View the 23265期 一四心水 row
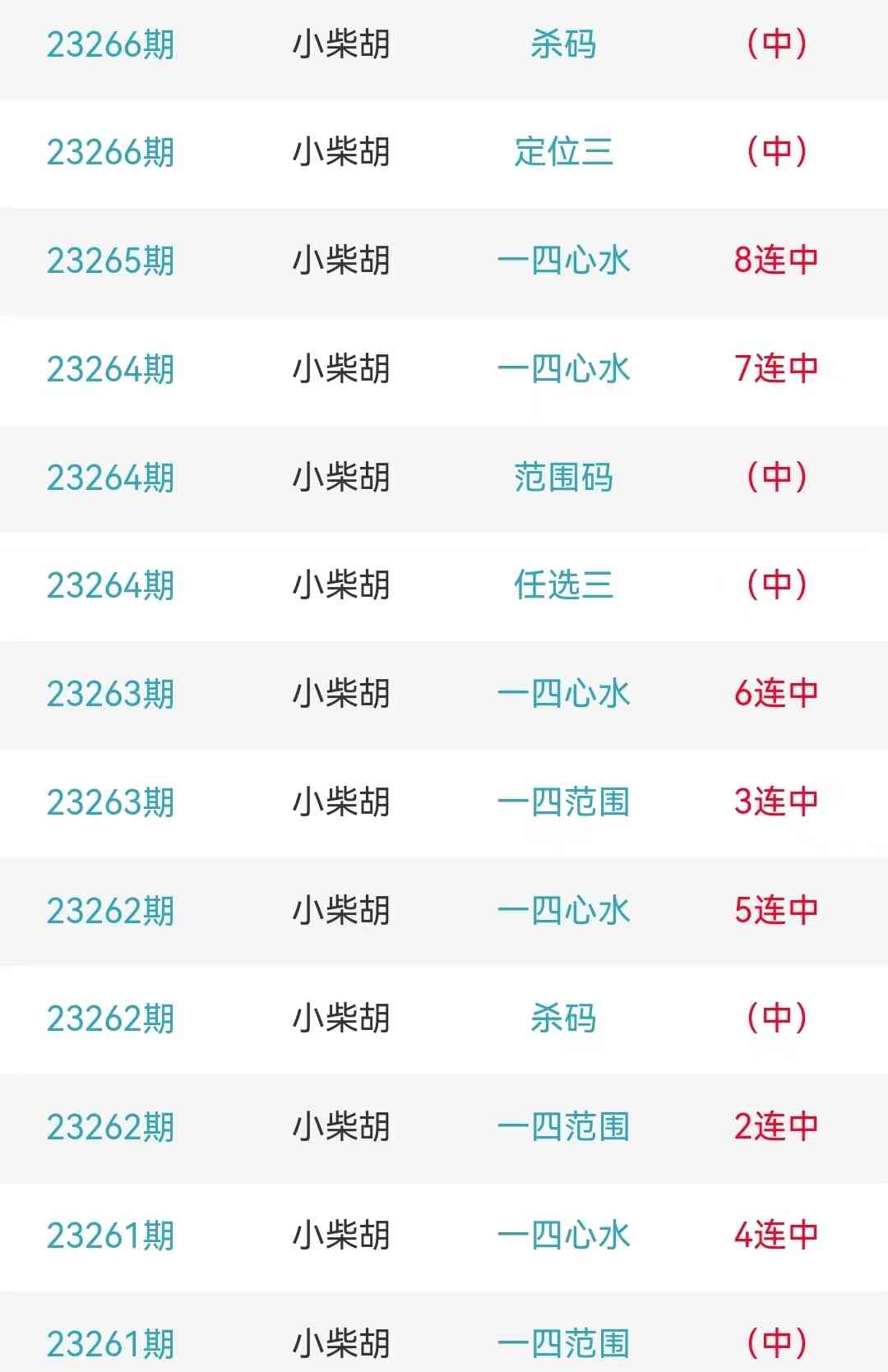The height and width of the screenshot is (1372, 888). pyautogui.click(x=563, y=261)
